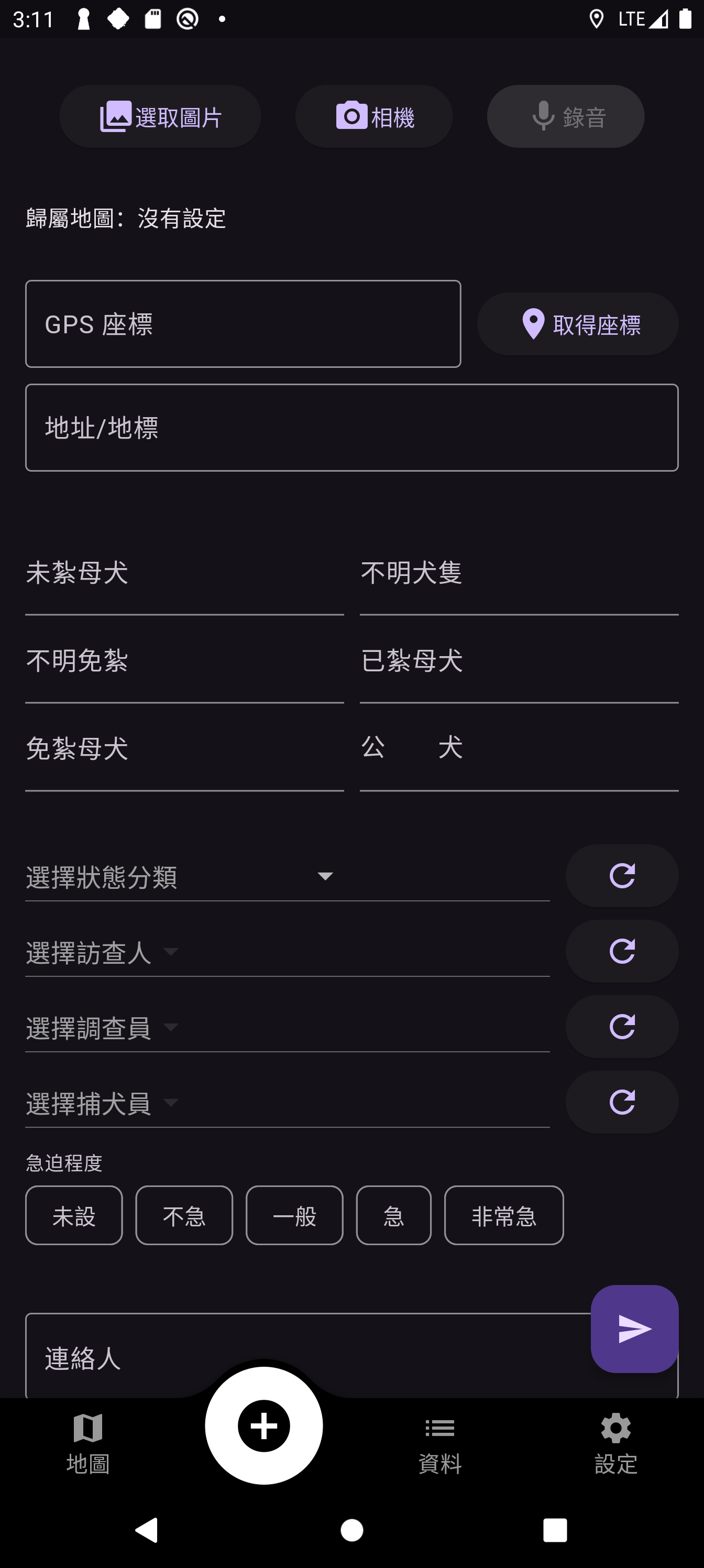The image size is (704, 1568).
Task: Open the 選擇調查員 dropdown
Action: click(172, 1027)
